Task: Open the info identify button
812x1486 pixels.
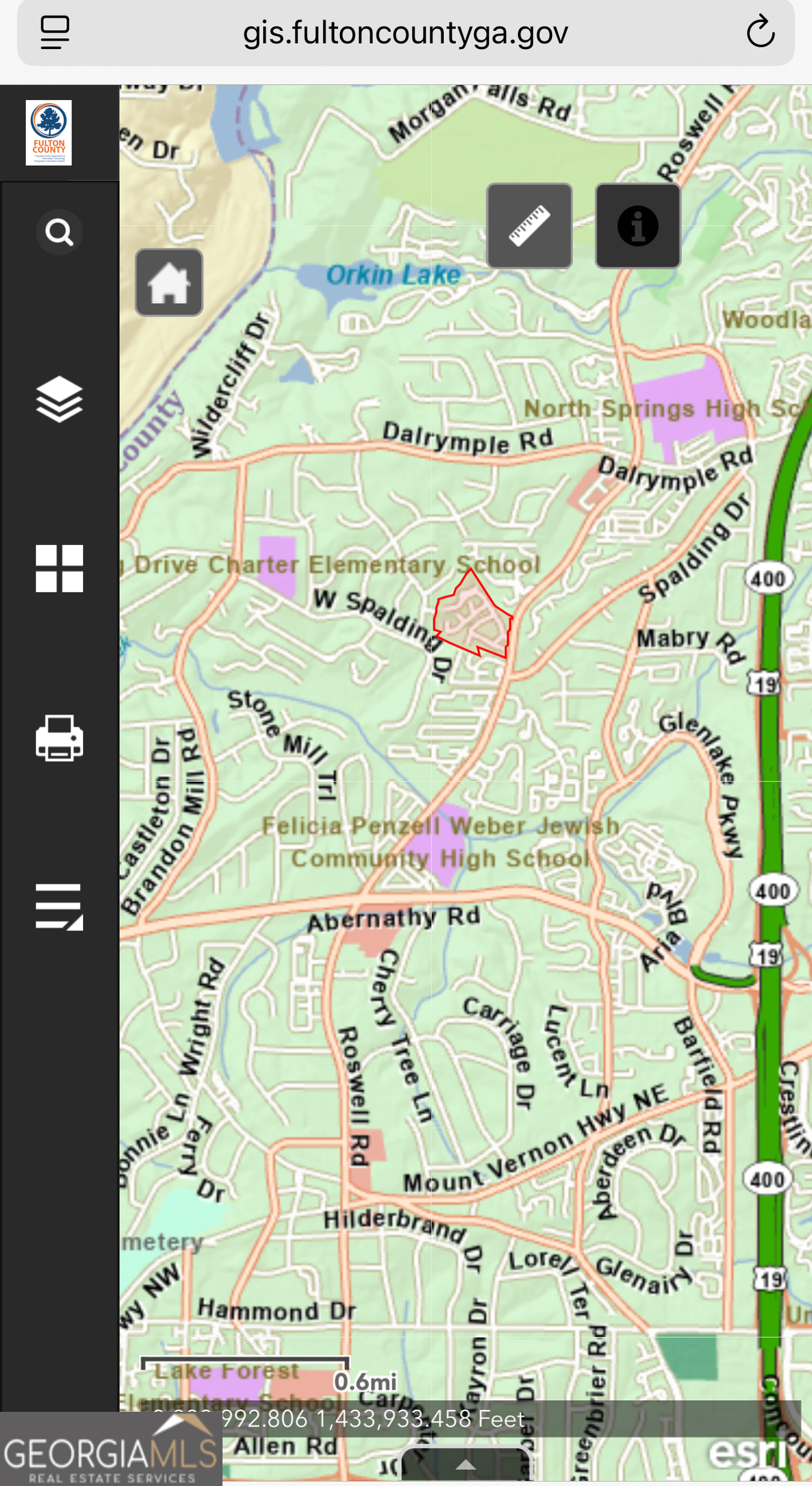Action: click(x=637, y=226)
